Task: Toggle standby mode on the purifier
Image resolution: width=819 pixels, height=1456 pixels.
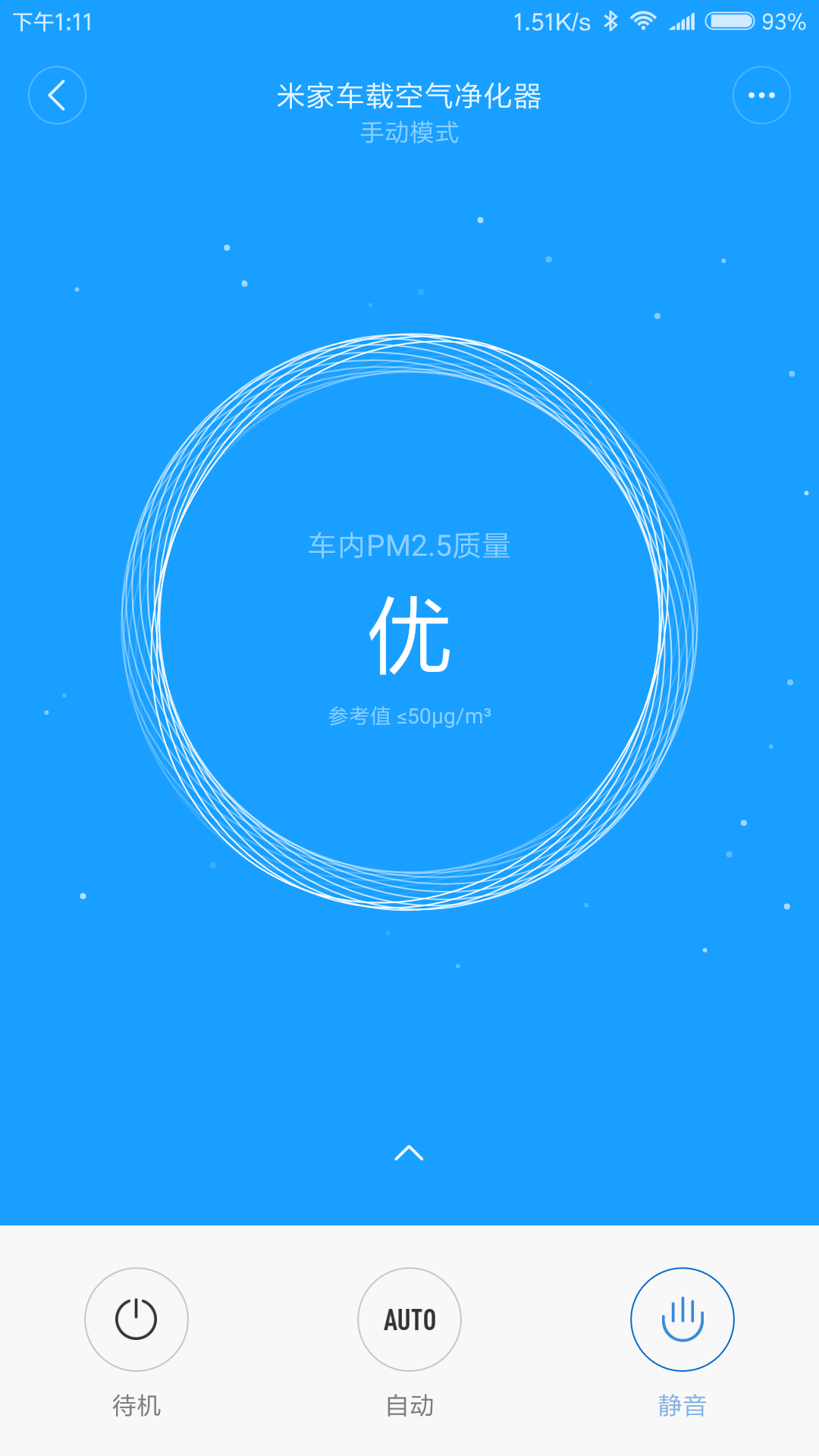Action: coord(136,1319)
